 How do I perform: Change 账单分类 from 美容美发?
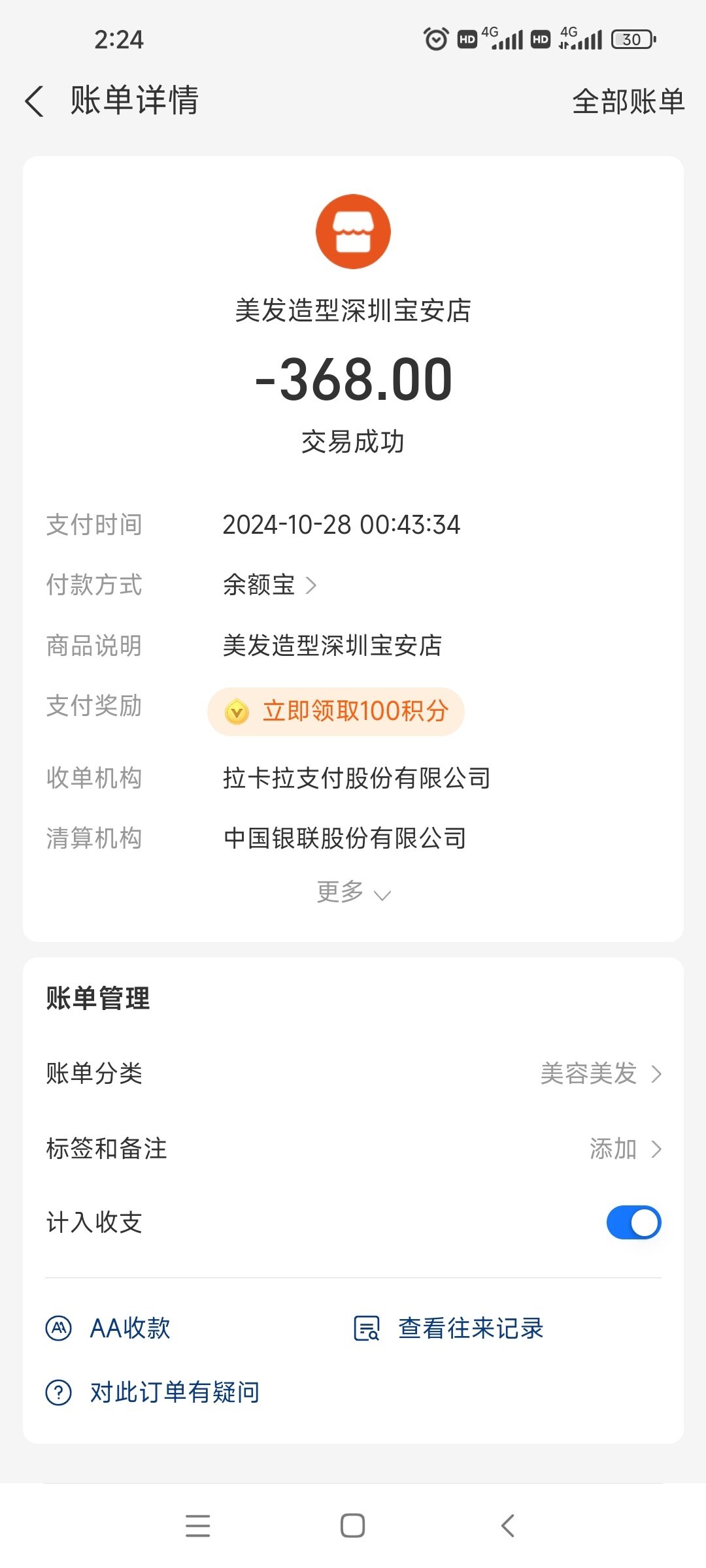[600, 1073]
